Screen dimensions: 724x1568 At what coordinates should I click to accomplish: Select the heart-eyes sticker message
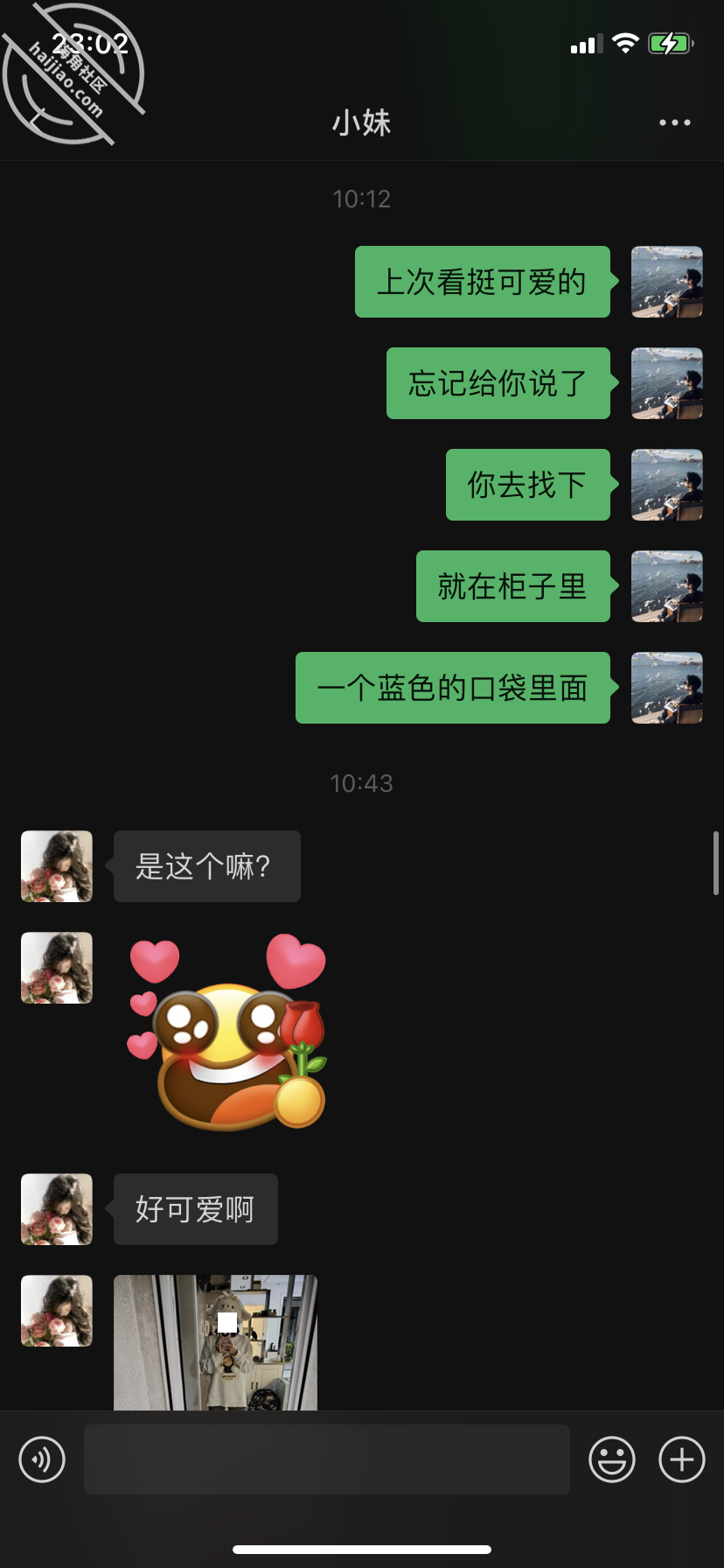229,1032
